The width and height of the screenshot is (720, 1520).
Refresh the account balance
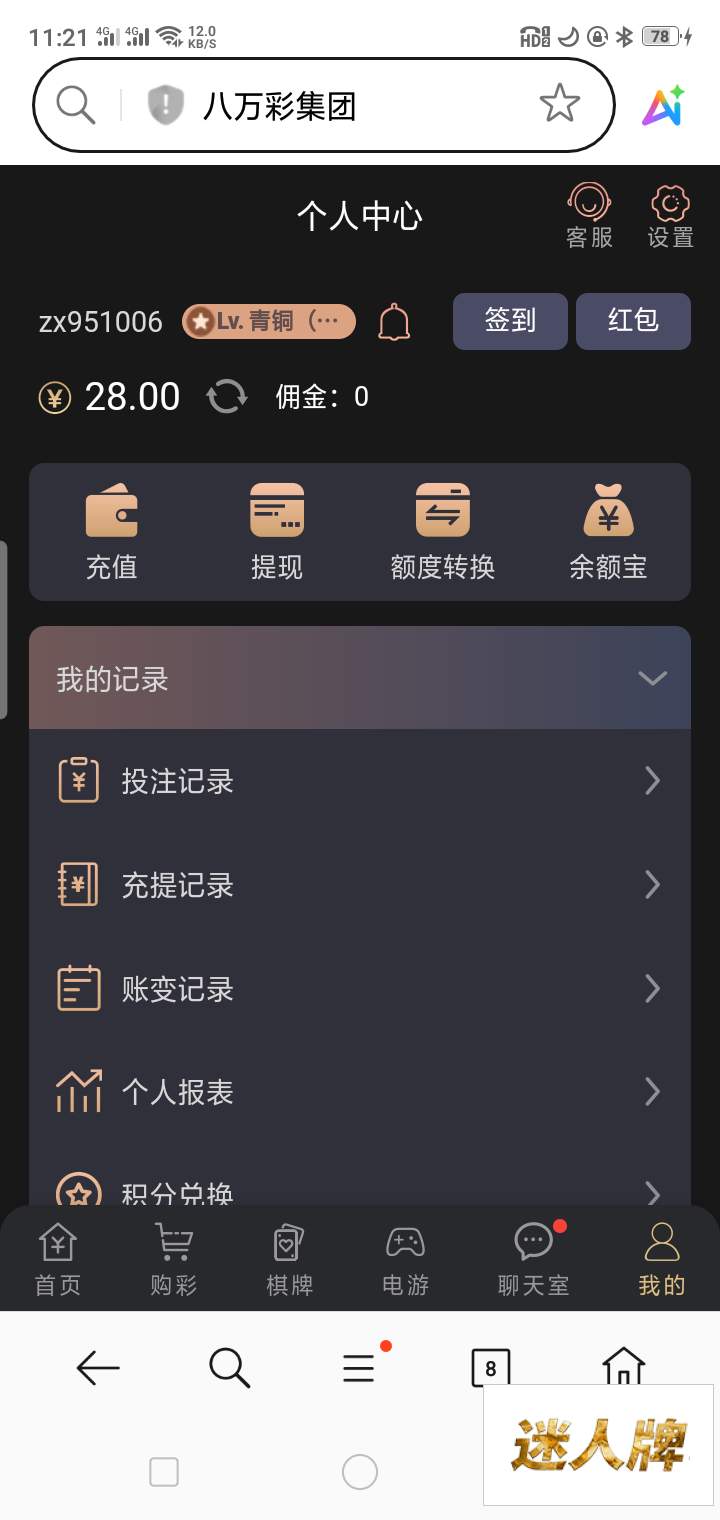point(227,397)
